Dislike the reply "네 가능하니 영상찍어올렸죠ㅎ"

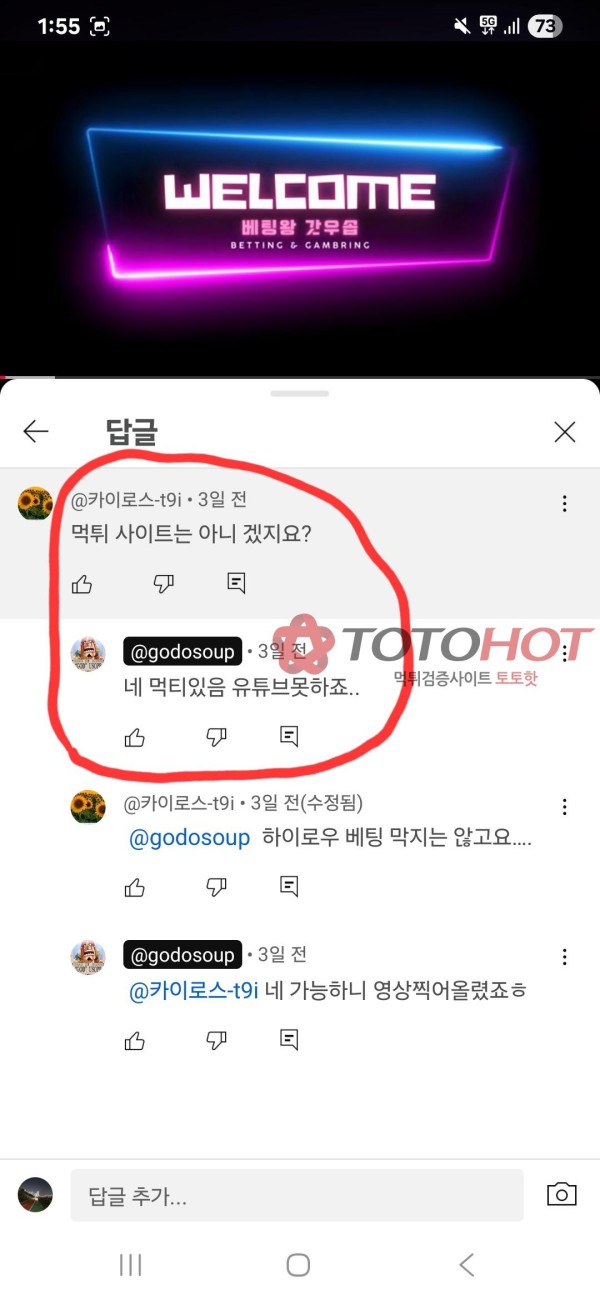tap(216, 1041)
